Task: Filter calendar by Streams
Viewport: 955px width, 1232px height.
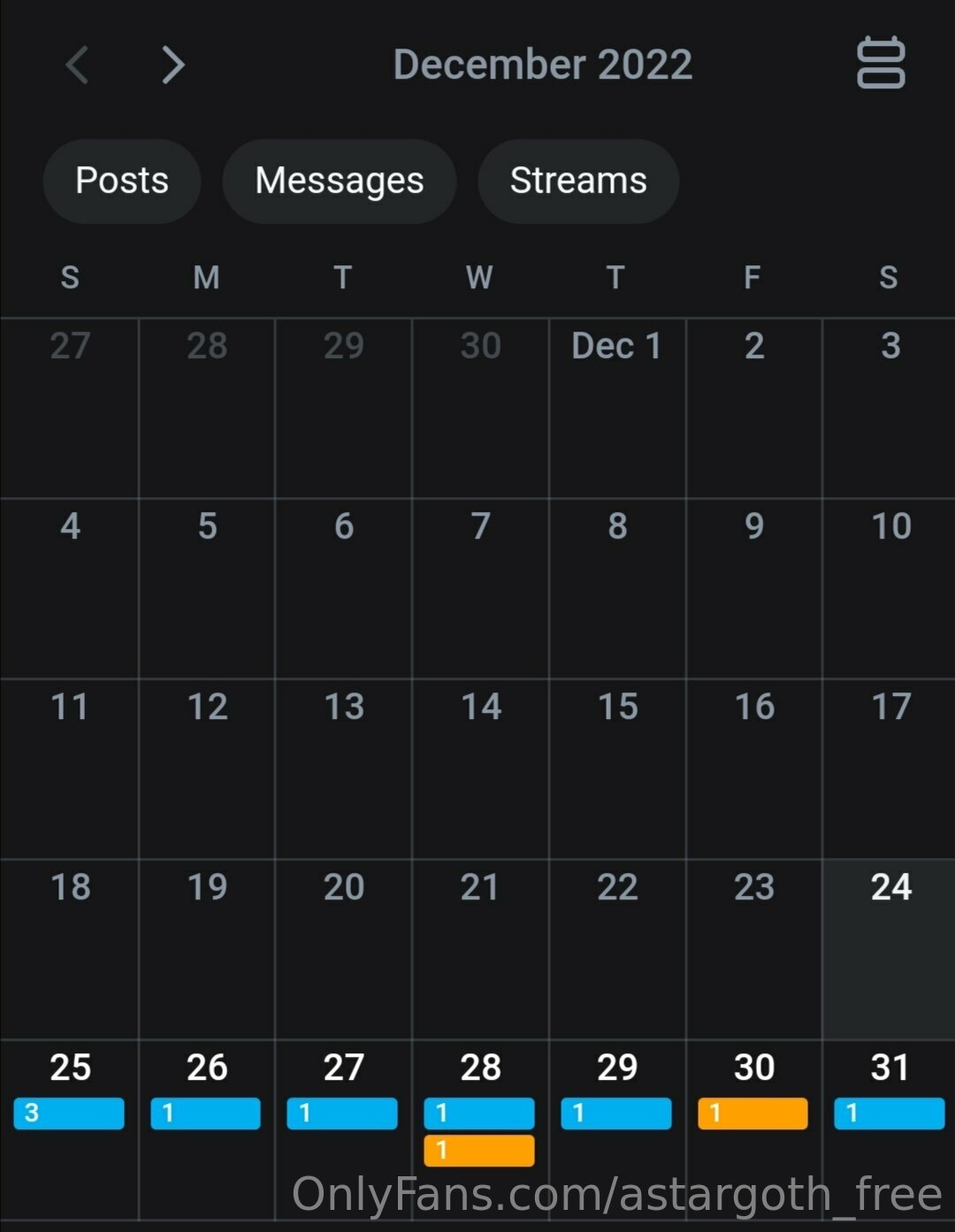Action: [x=578, y=180]
